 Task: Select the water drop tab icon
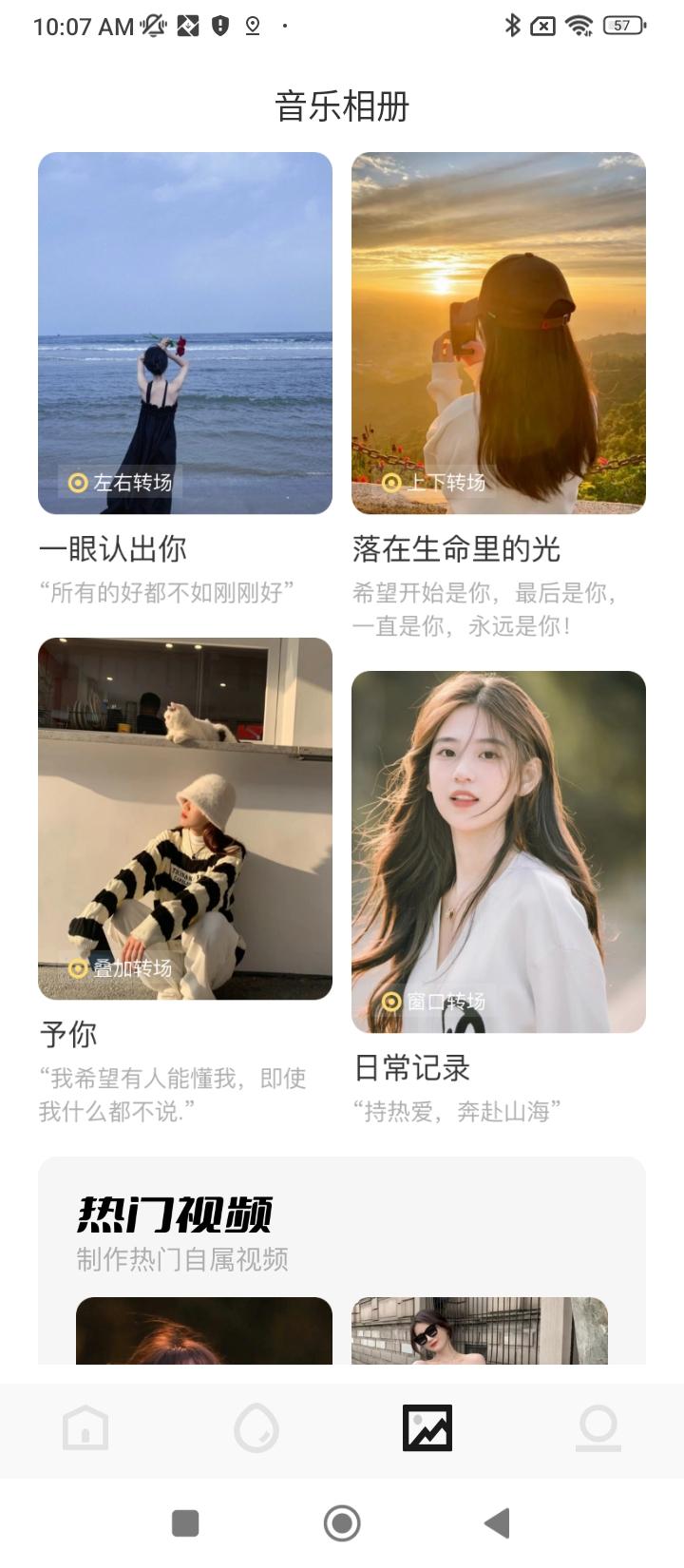(x=255, y=1426)
